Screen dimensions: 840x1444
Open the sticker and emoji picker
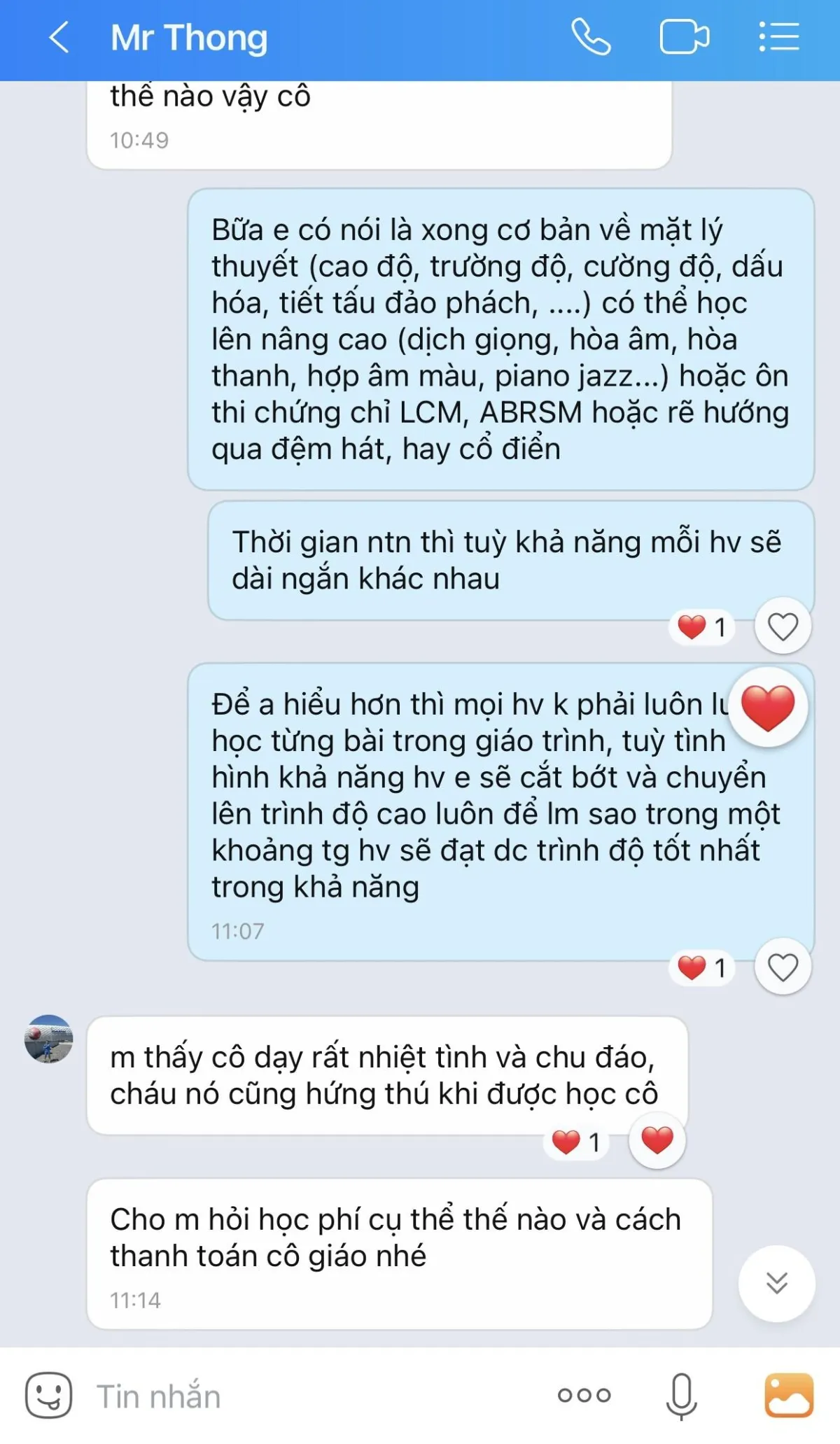click(48, 1395)
